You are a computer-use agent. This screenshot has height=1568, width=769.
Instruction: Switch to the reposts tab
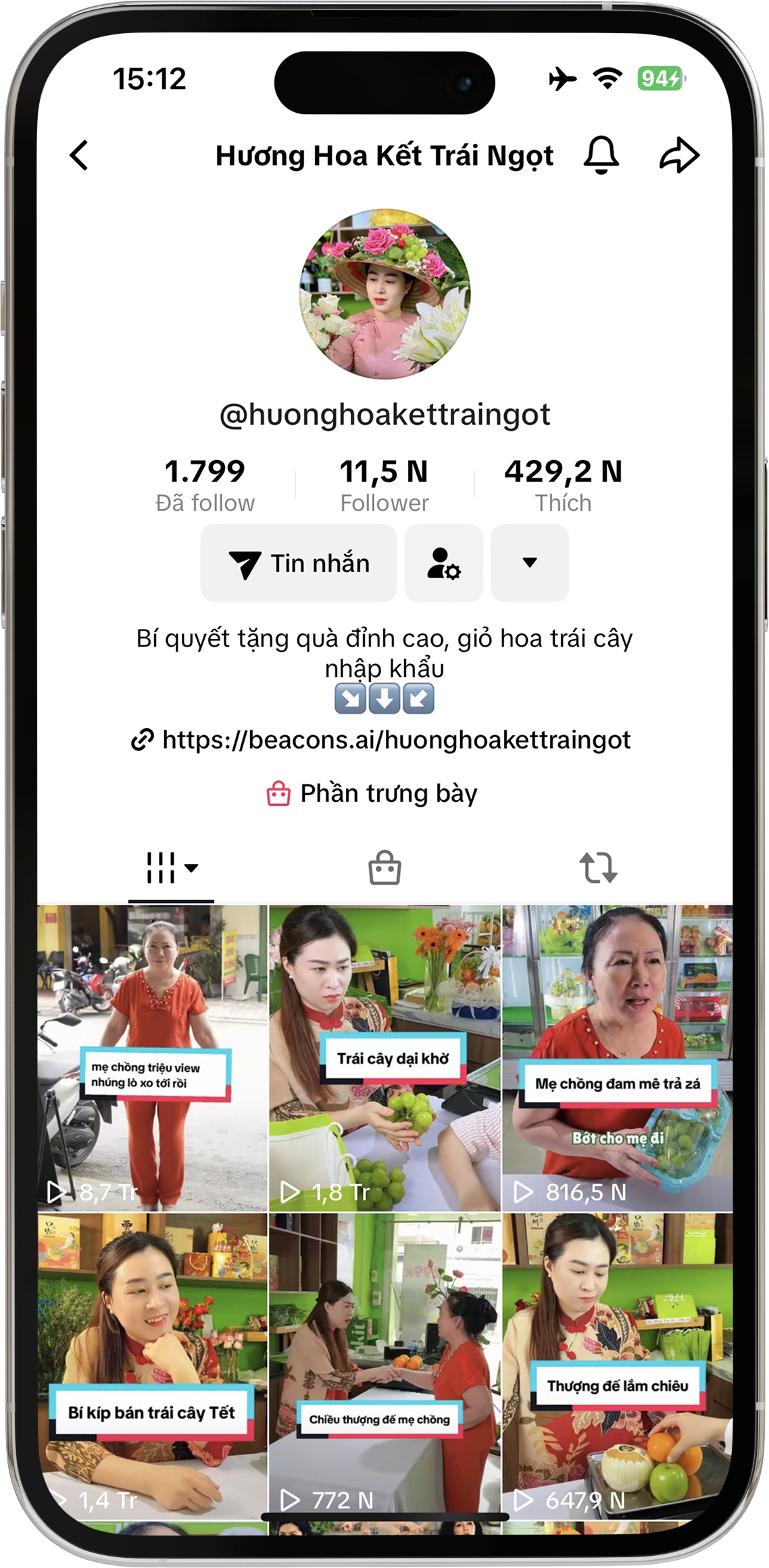[x=598, y=867]
